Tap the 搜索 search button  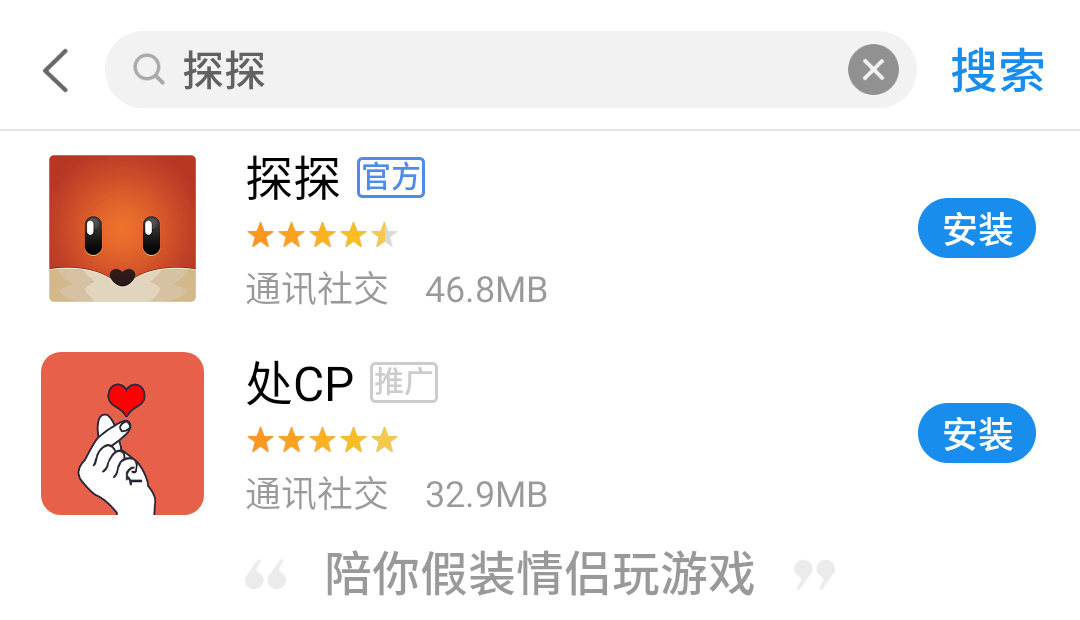(997, 71)
